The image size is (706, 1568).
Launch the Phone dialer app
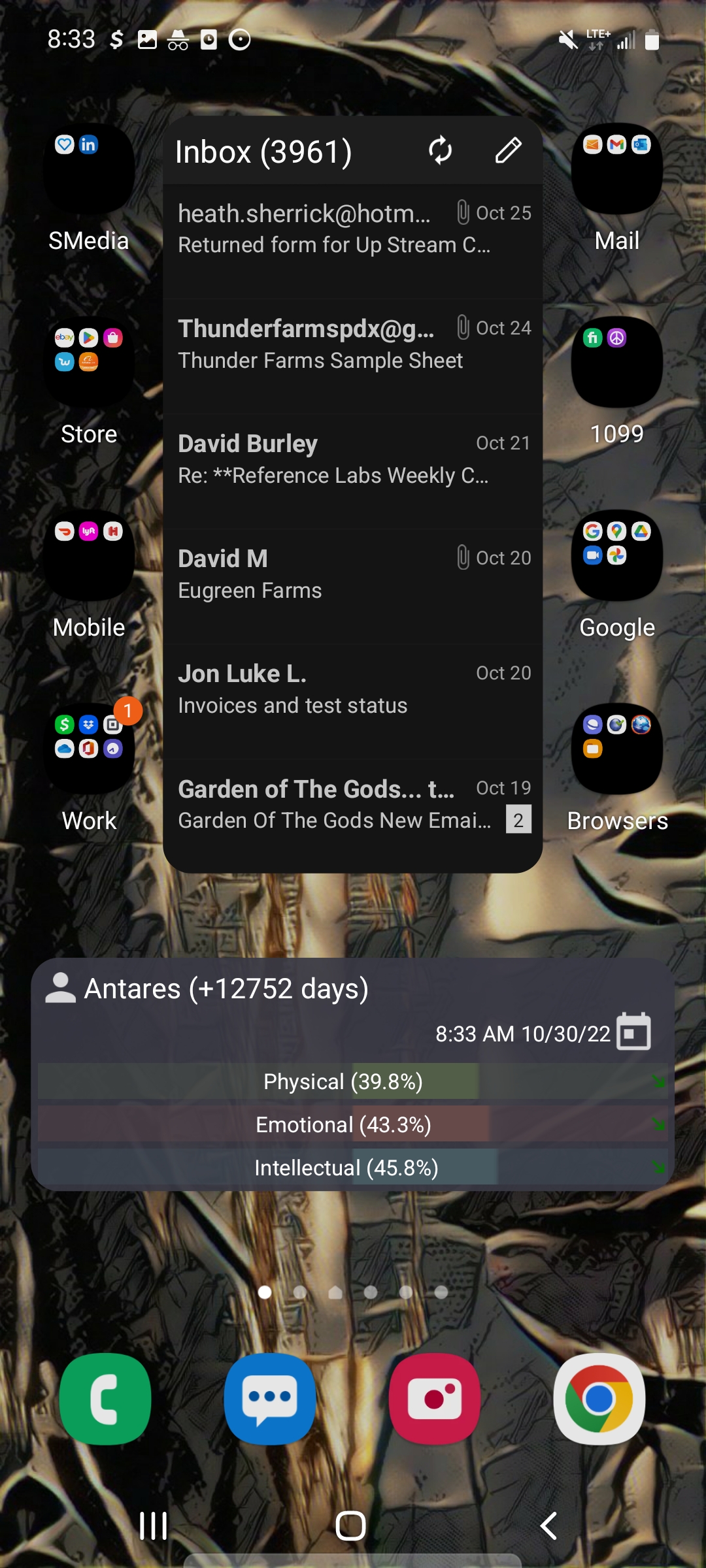point(105,1399)
